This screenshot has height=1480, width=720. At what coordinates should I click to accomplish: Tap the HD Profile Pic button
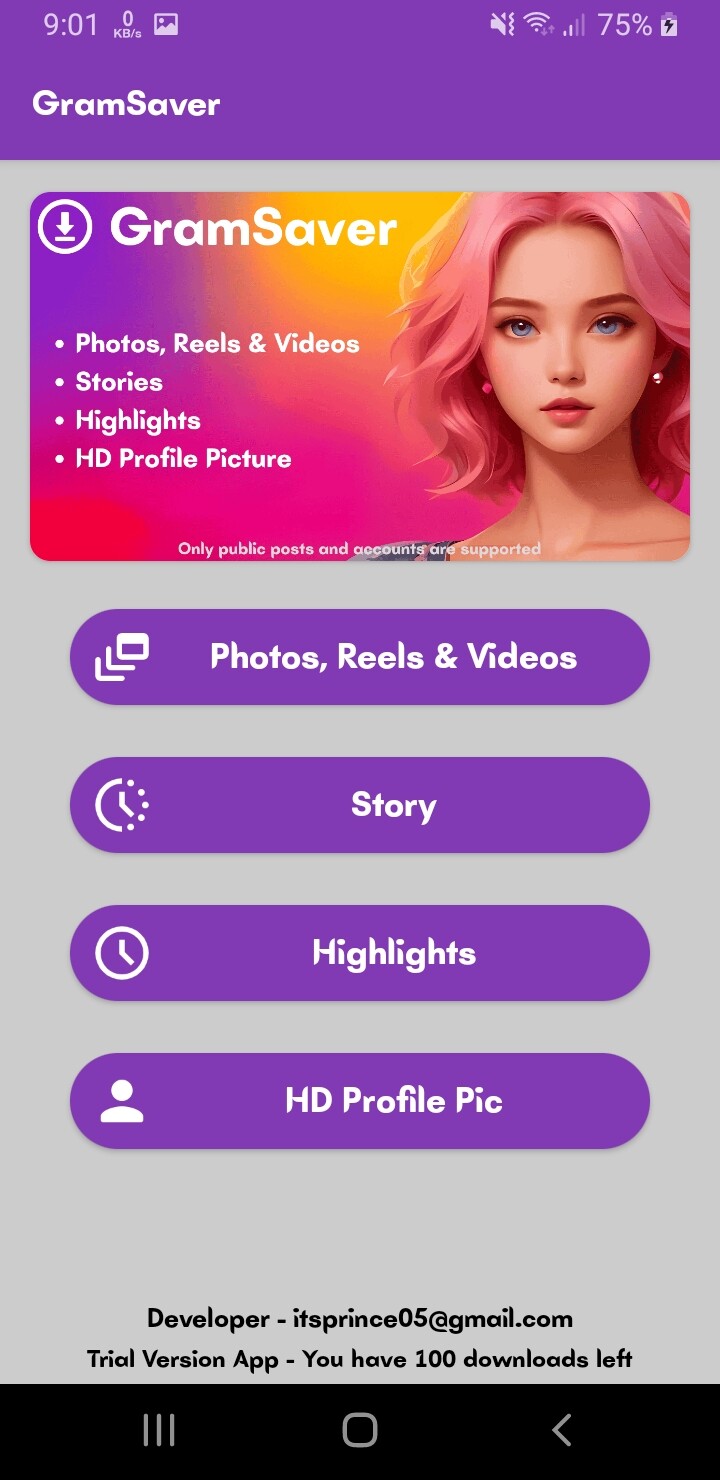tap(360, 1101)
